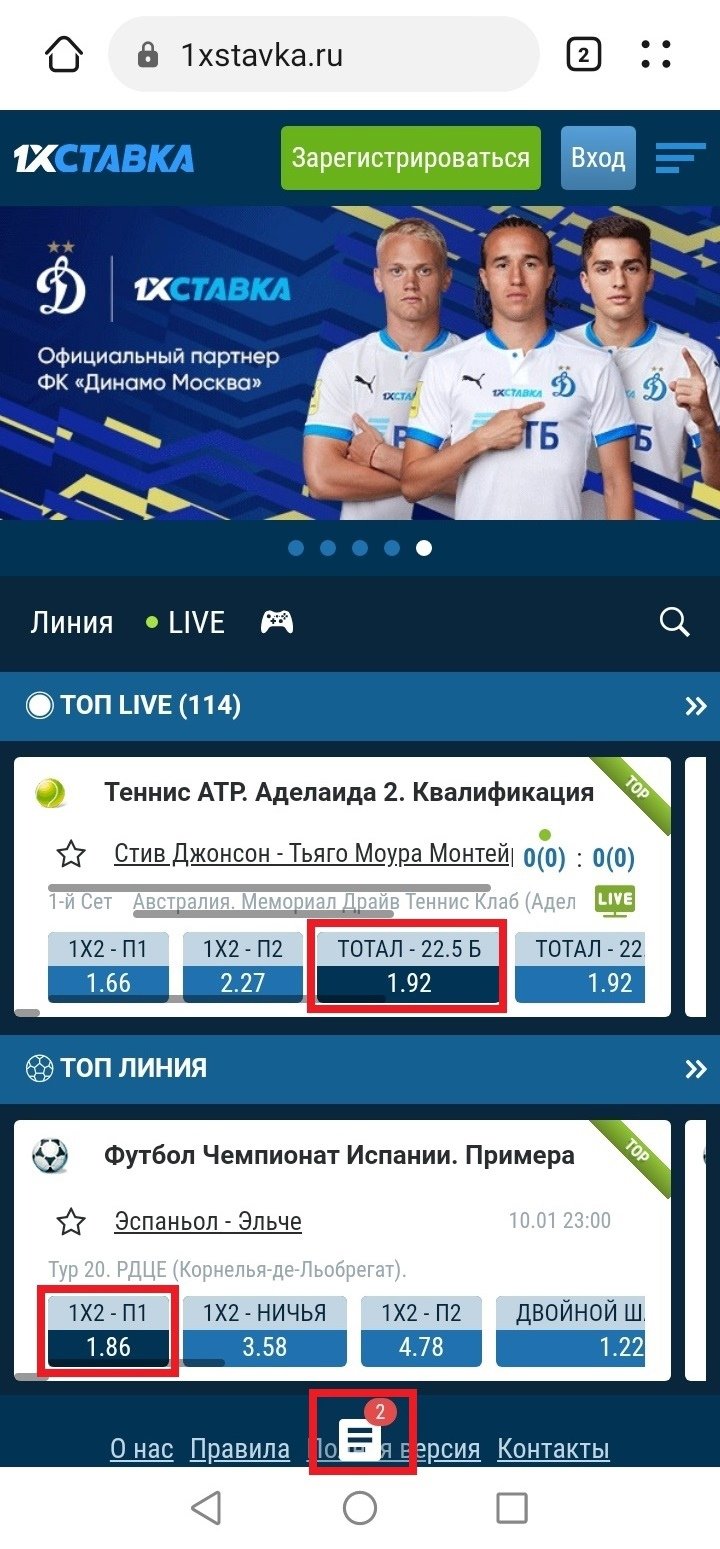Image resolution: width=720 pixels, height=1549 pixels.
Task: Tap the Зарегистрироваться button
Action: tap(410, 158)
